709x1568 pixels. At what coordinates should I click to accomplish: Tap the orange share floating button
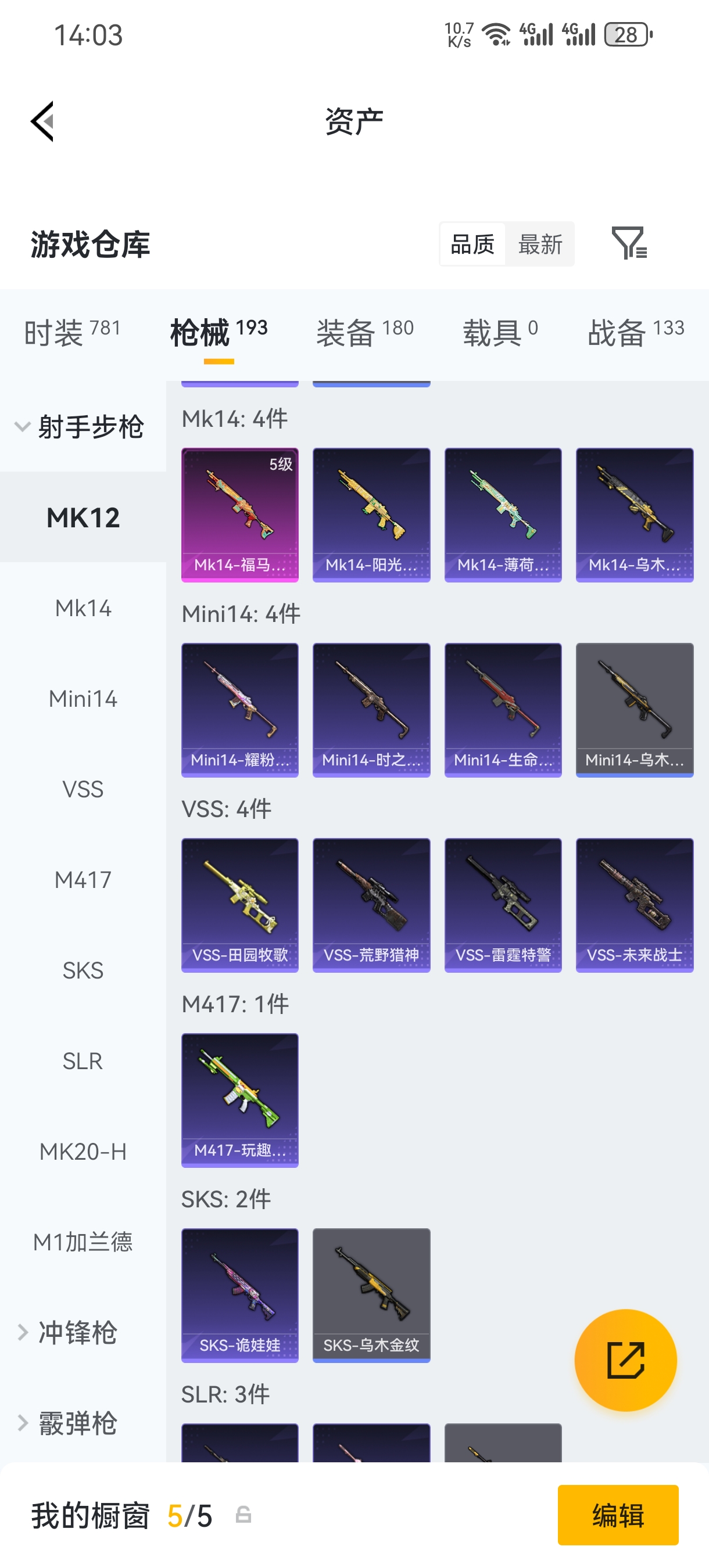click(625, 1360)
